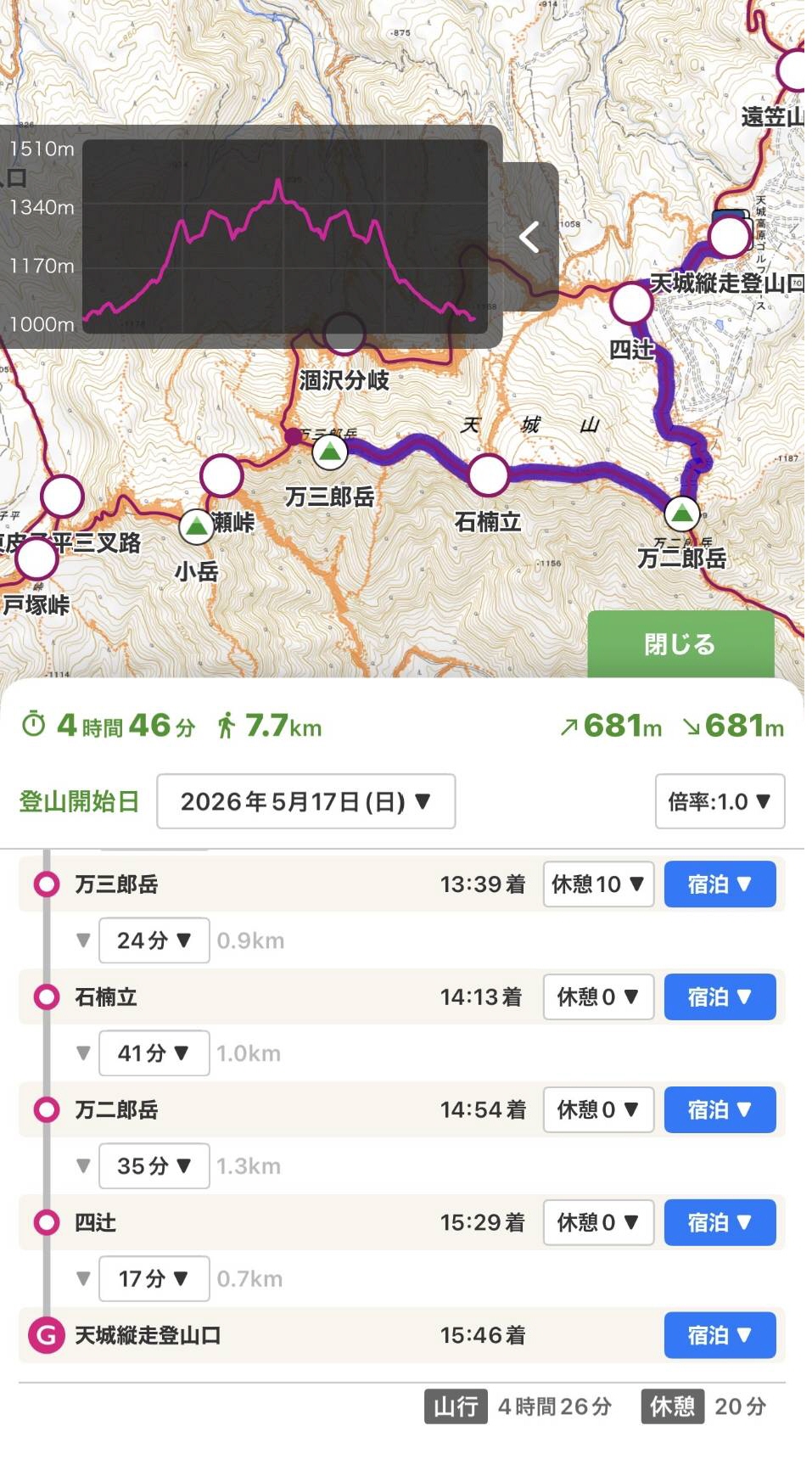Select 宿泊 for 万二郎岳
The width and height of the screenshot is (812, 1482).
tap(719, 1109)
